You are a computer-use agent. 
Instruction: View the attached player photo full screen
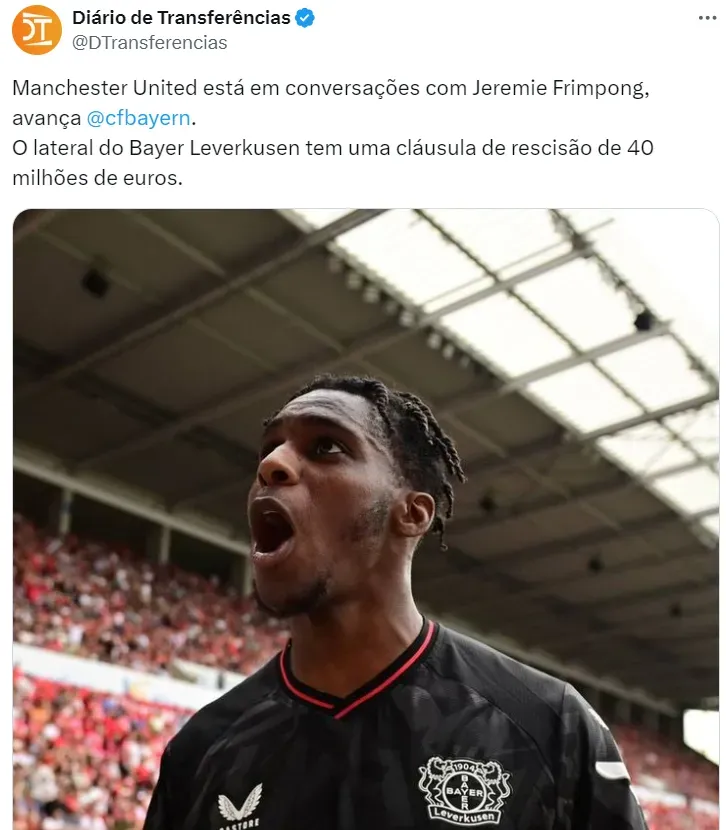(365, 520)
